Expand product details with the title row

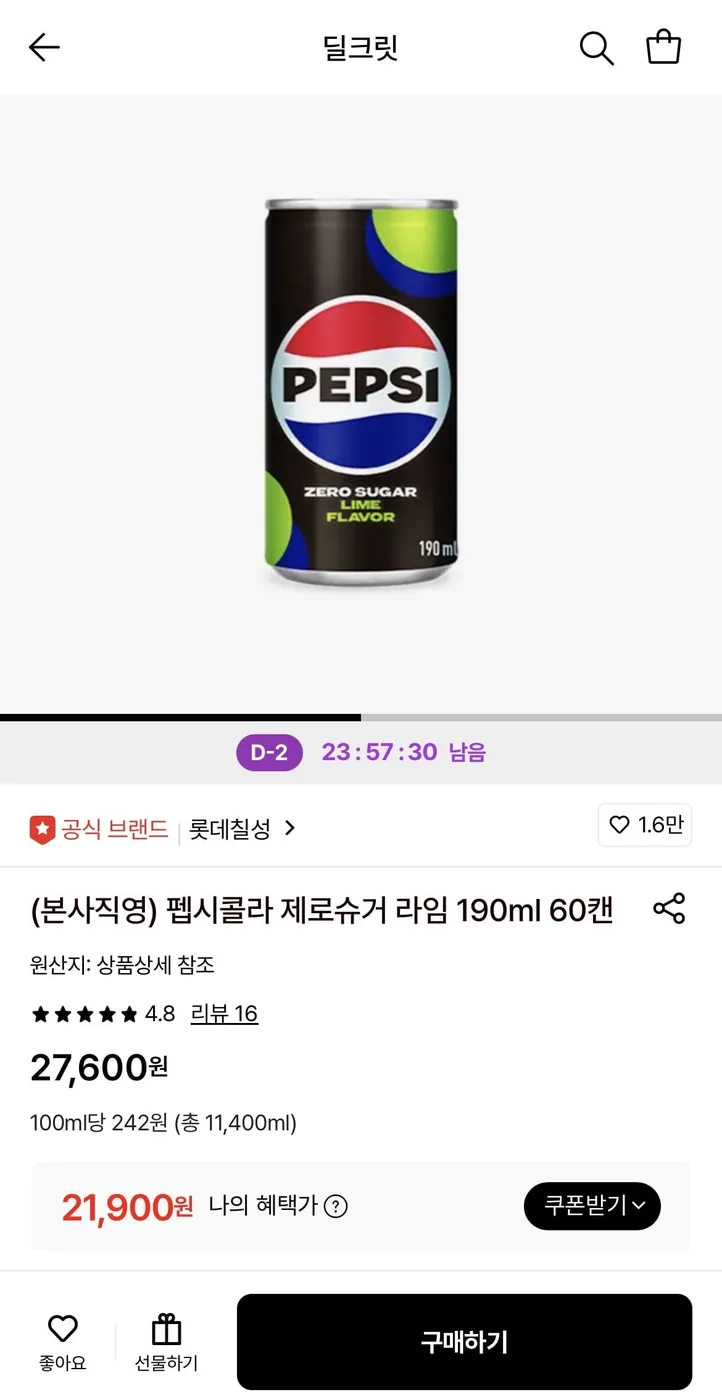(320, 909)
